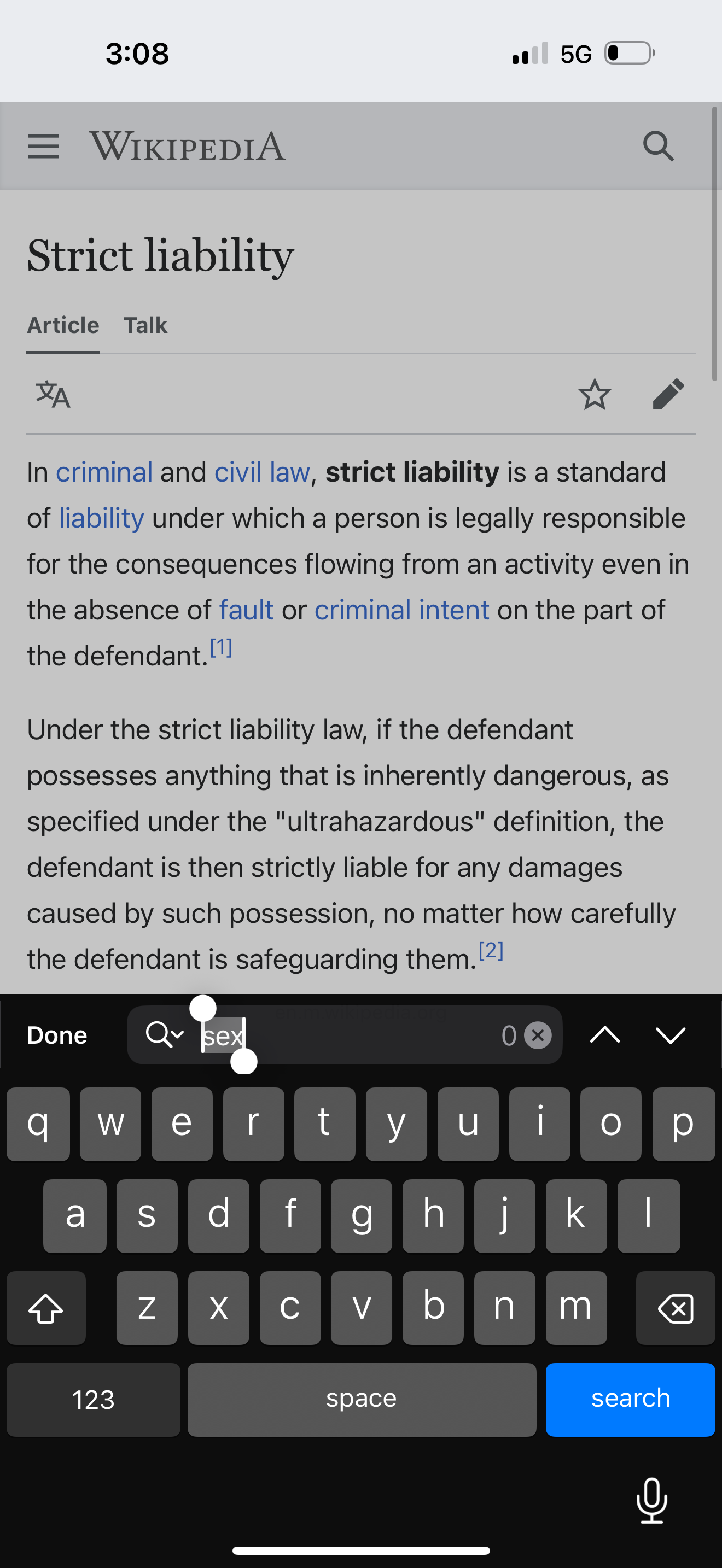
Task: Follow the "liability" link
Action: tap(102, 519)
